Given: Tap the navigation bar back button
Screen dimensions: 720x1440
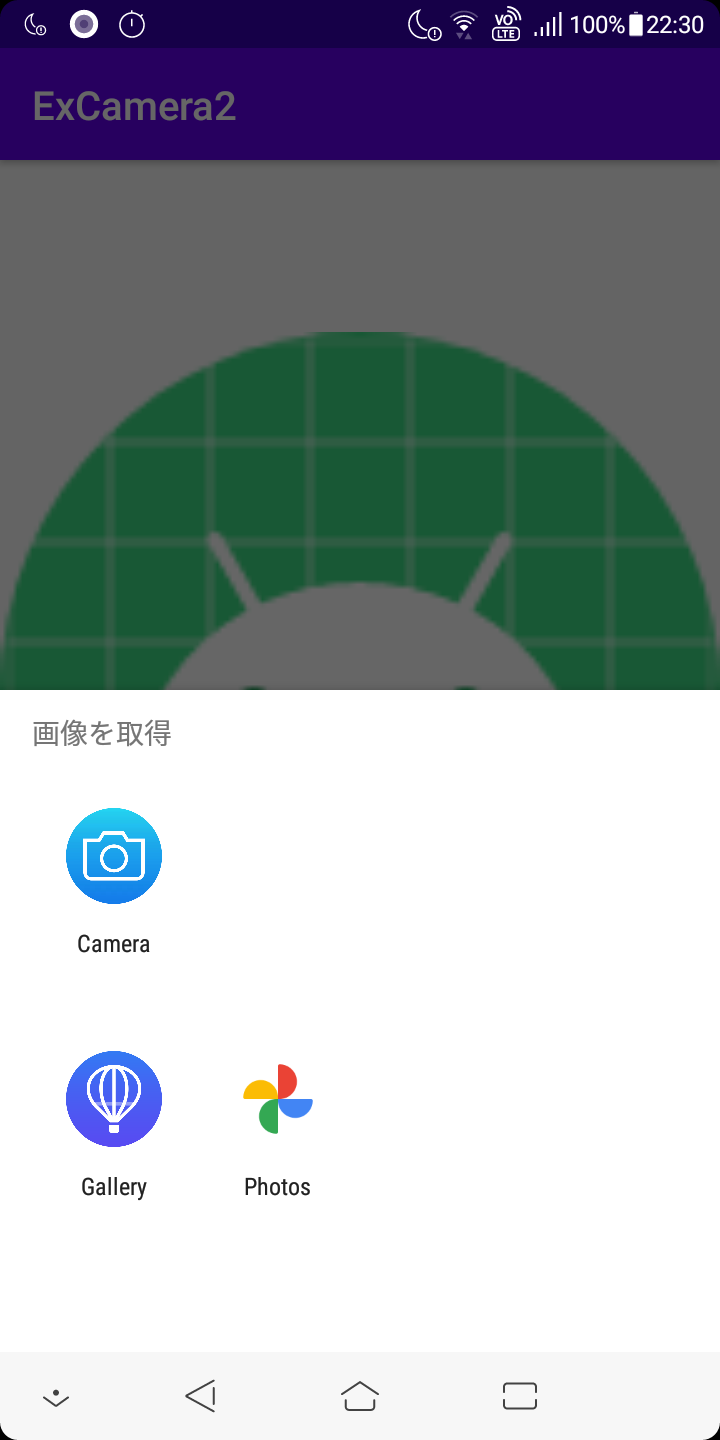Looking at the screenshot, I should [201, 1396].
